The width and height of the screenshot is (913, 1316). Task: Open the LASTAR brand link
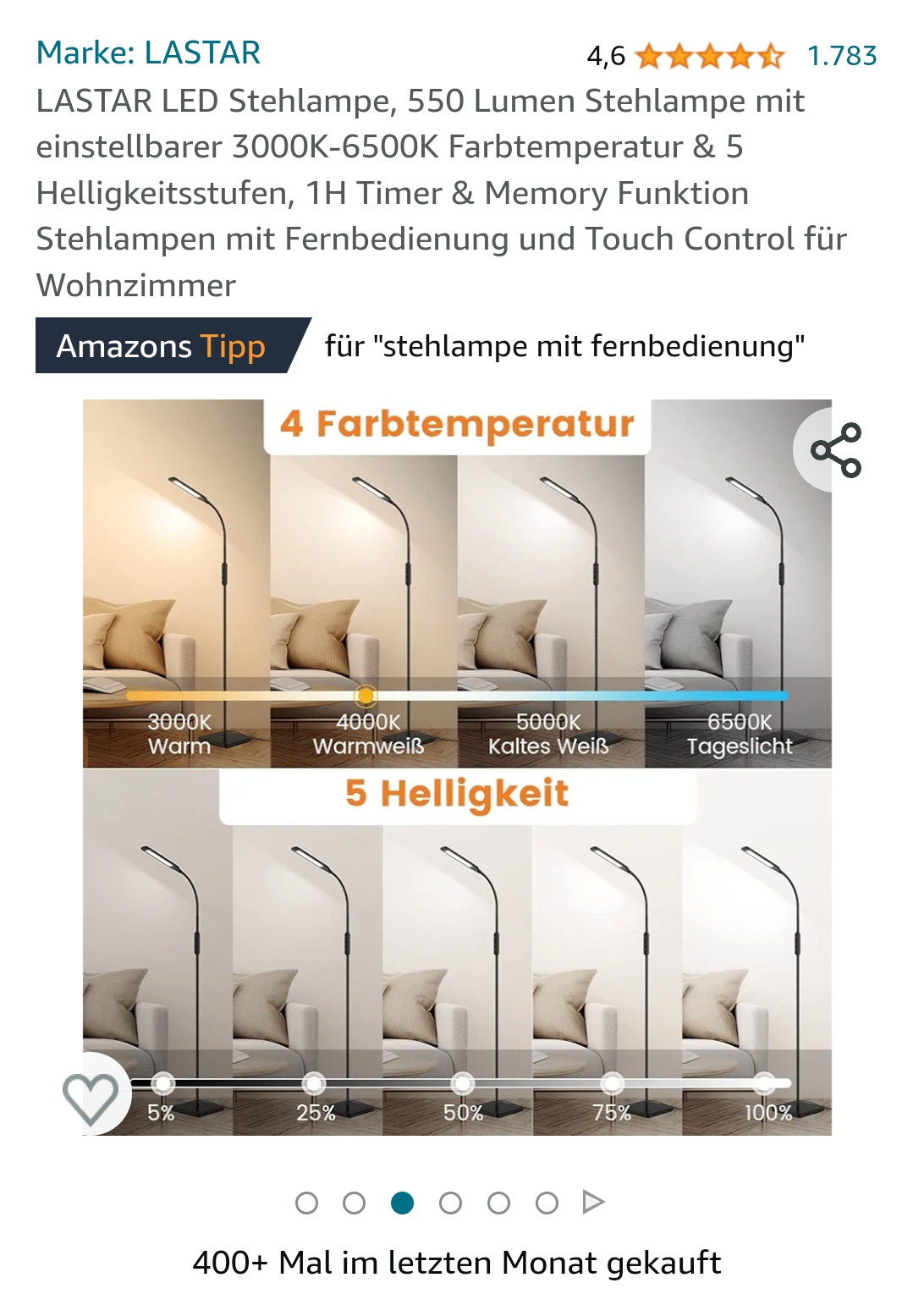pos(148,52)
